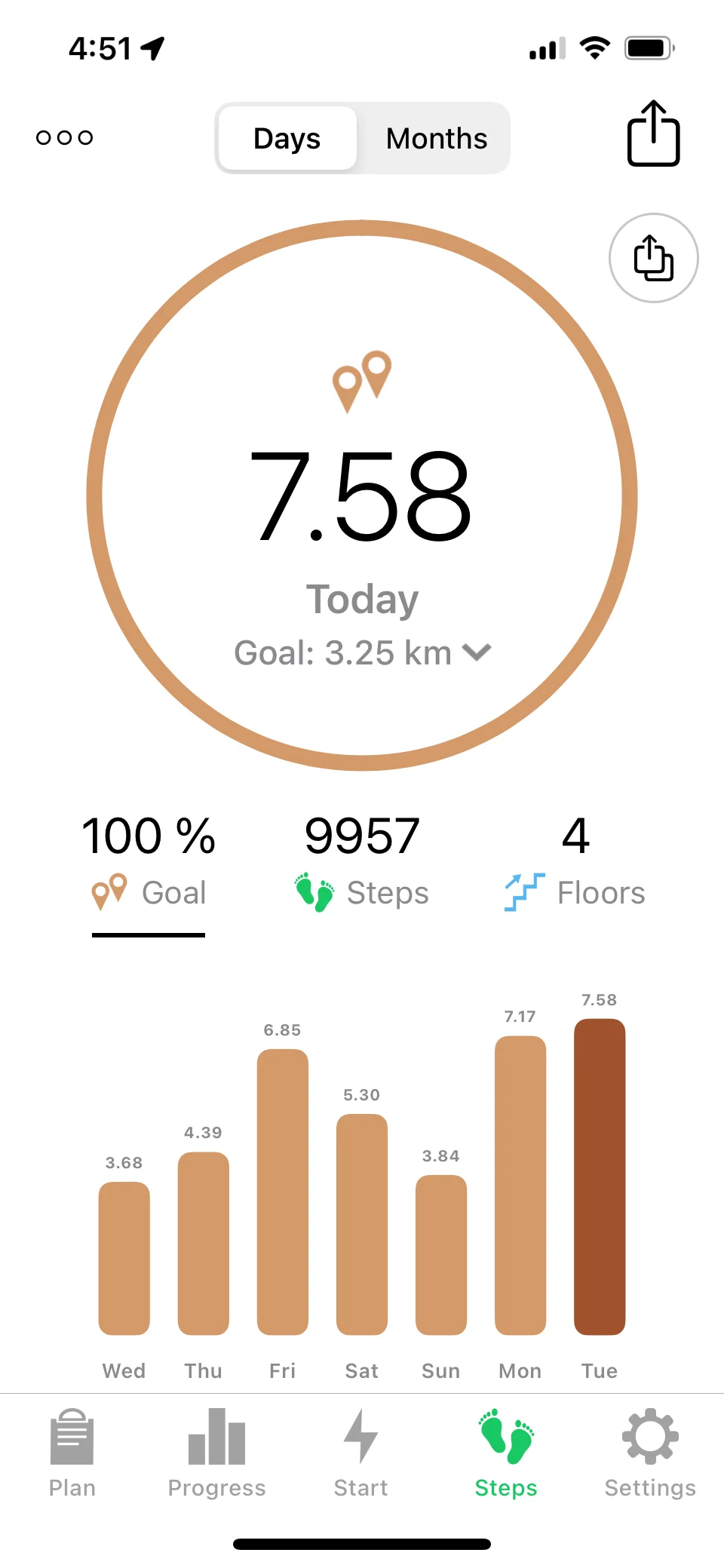Tap the Steps tab in bottom bar

coord(506,1453)
